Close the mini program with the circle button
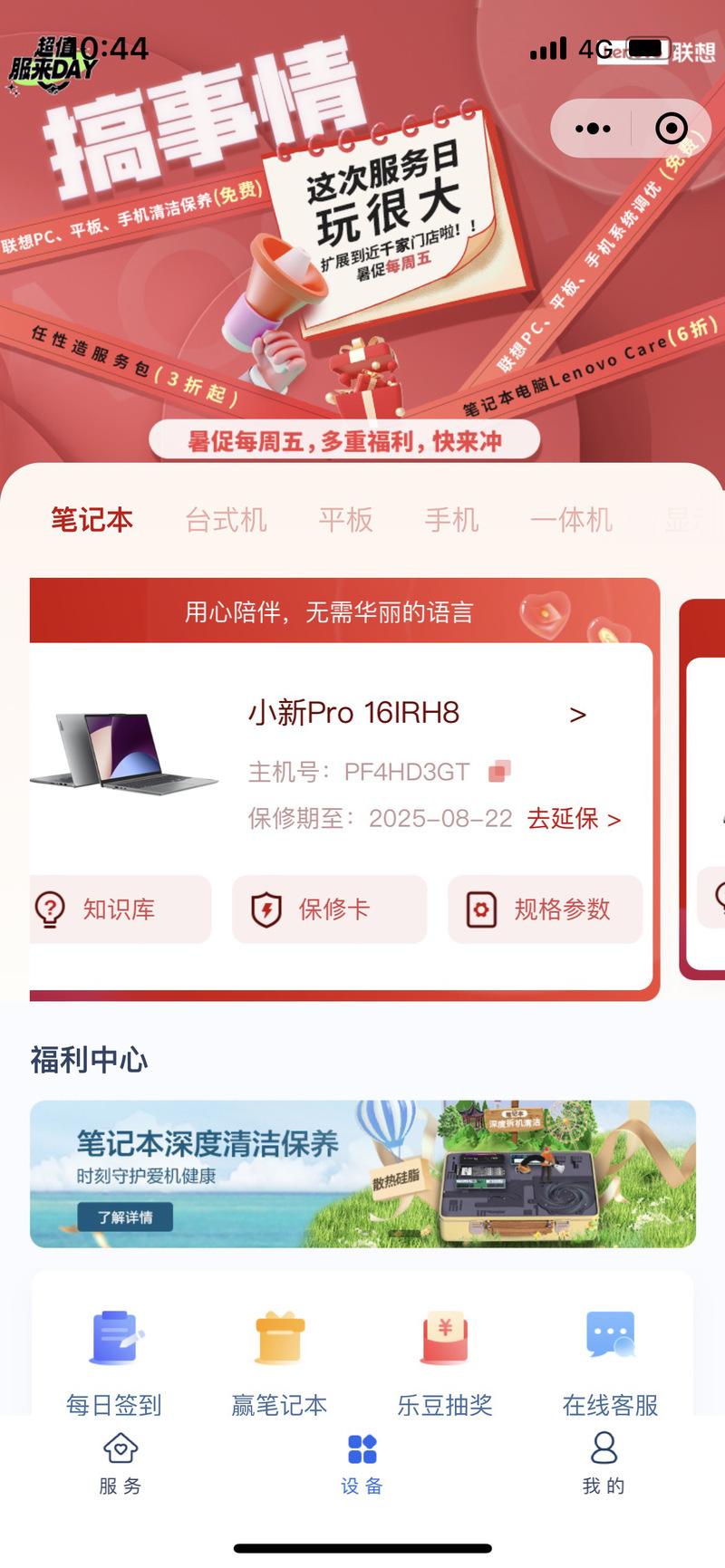This screenshot has width=725, height=1568. [672, 129]
